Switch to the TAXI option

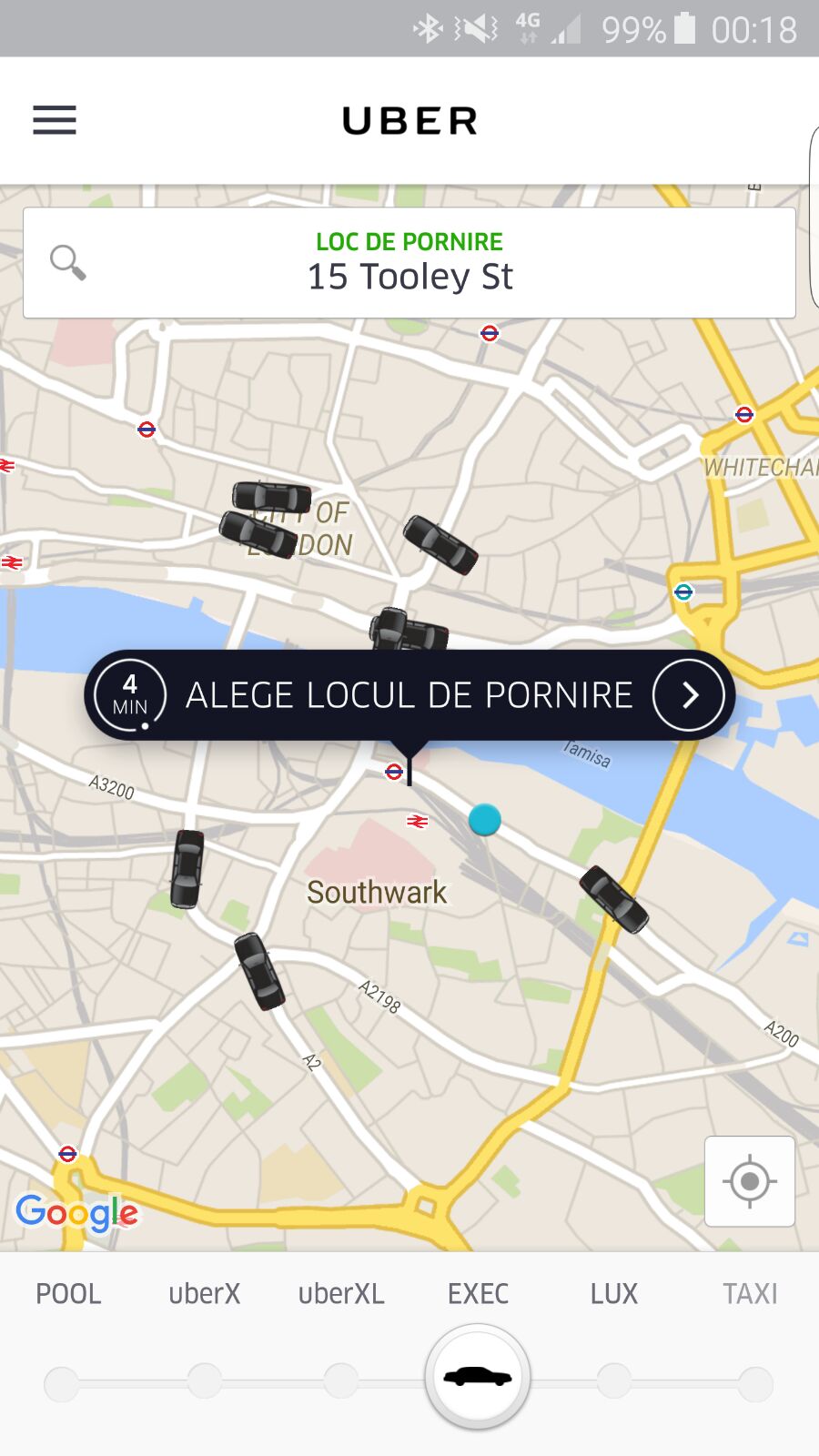point(751,1293)
